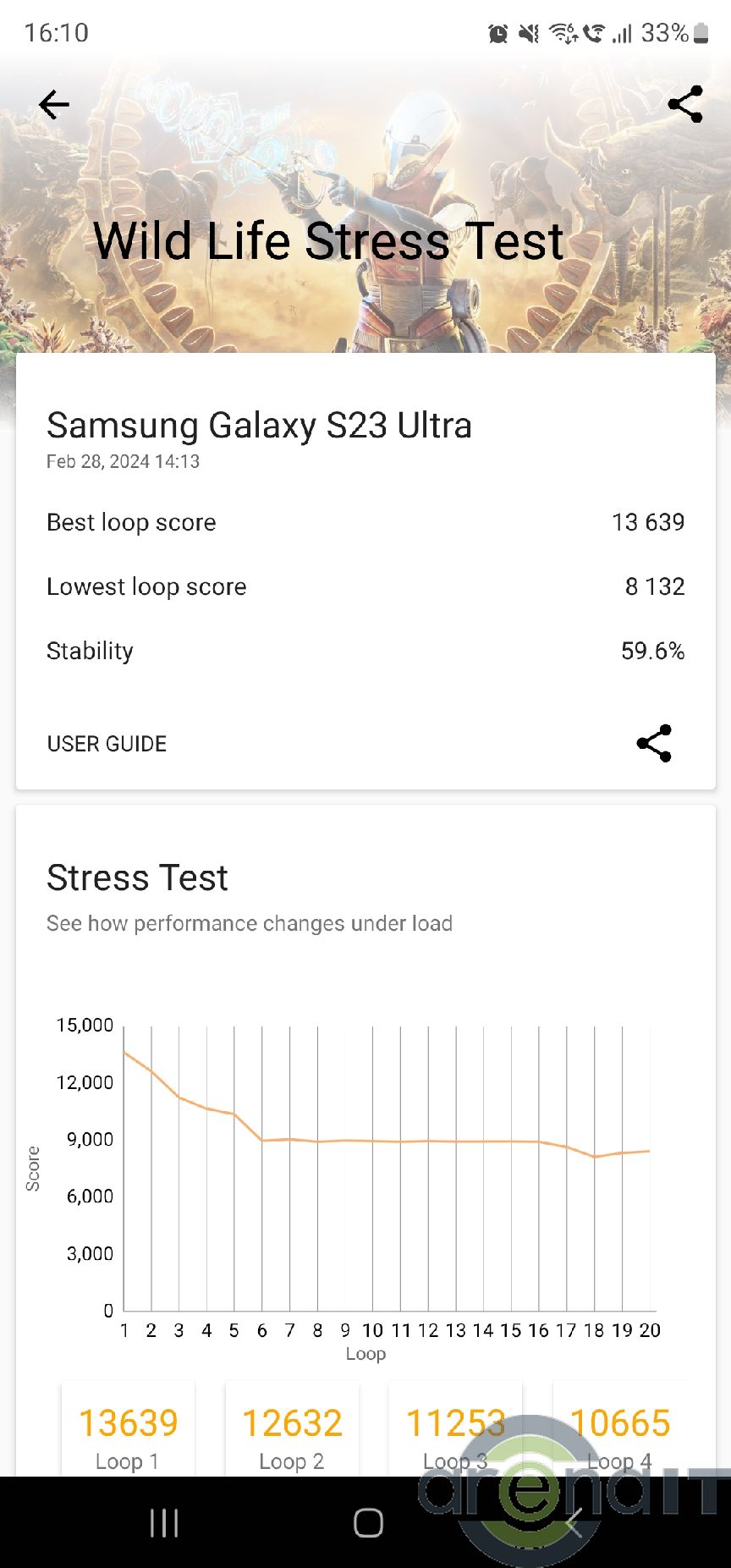
Task: Share the Samsung Galaxy S23 Ultra result card
Action: tap(654, 744)
